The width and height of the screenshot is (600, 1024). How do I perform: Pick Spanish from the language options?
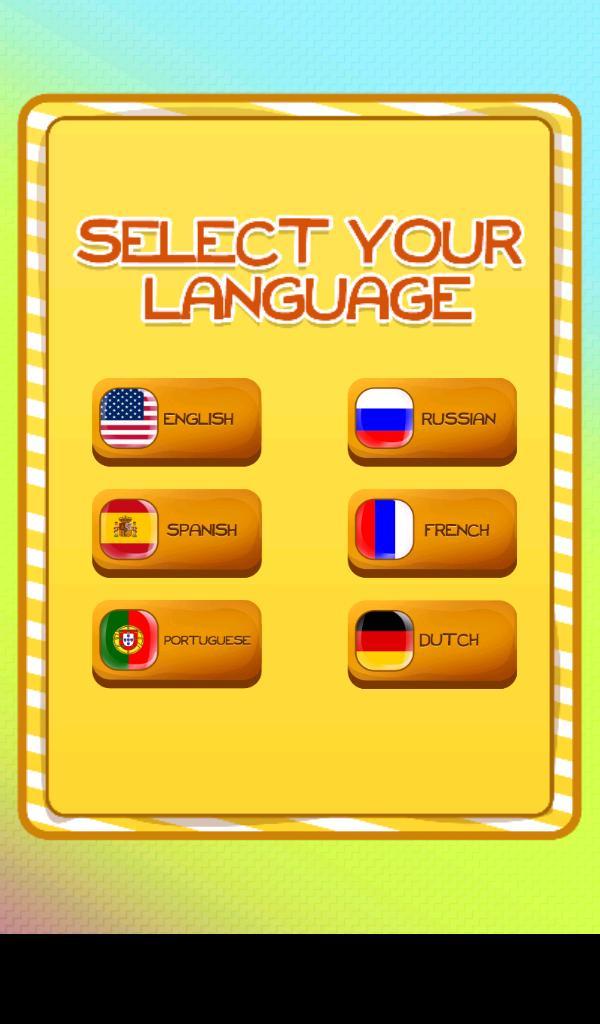tap(176, 532)
